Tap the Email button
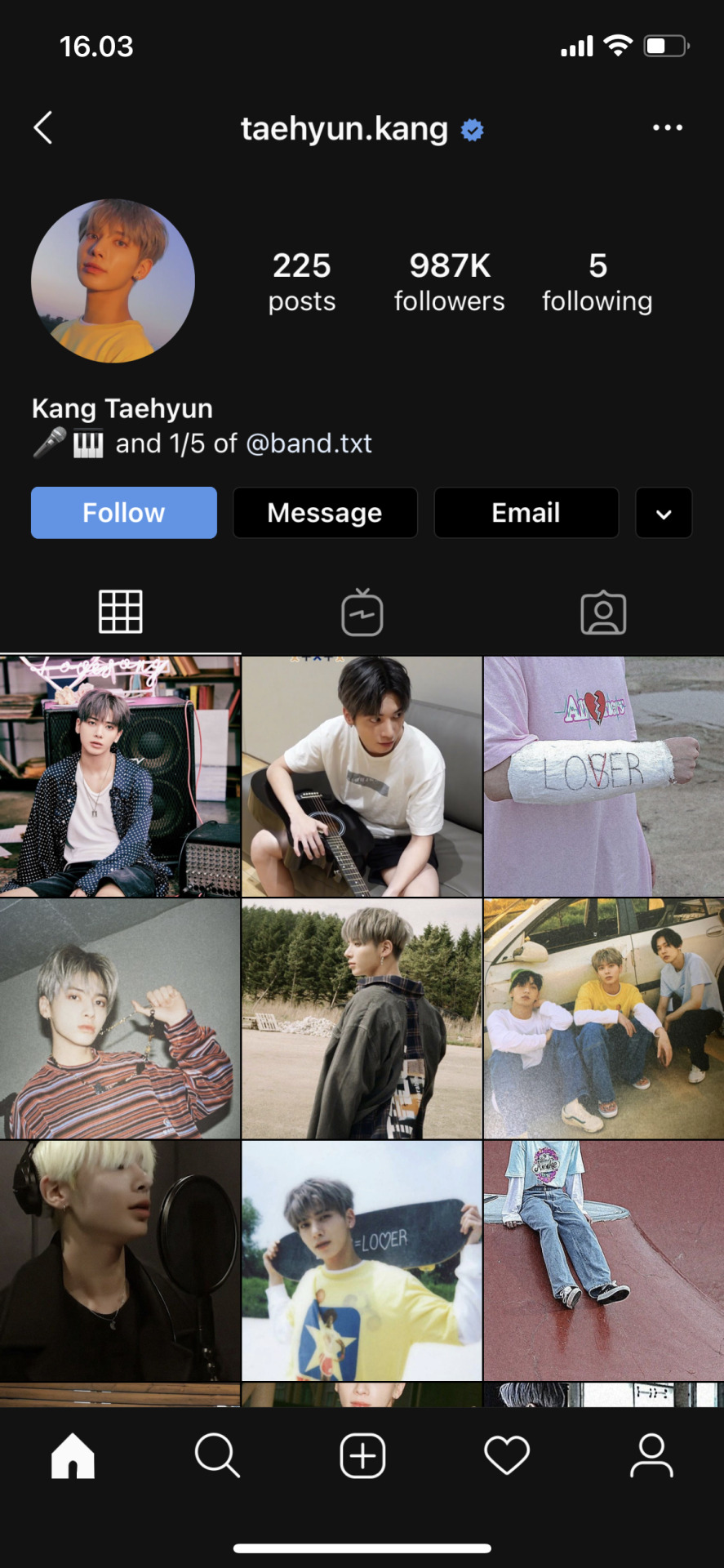Viewport: 724px width, 1568px height. pos(526,513)
